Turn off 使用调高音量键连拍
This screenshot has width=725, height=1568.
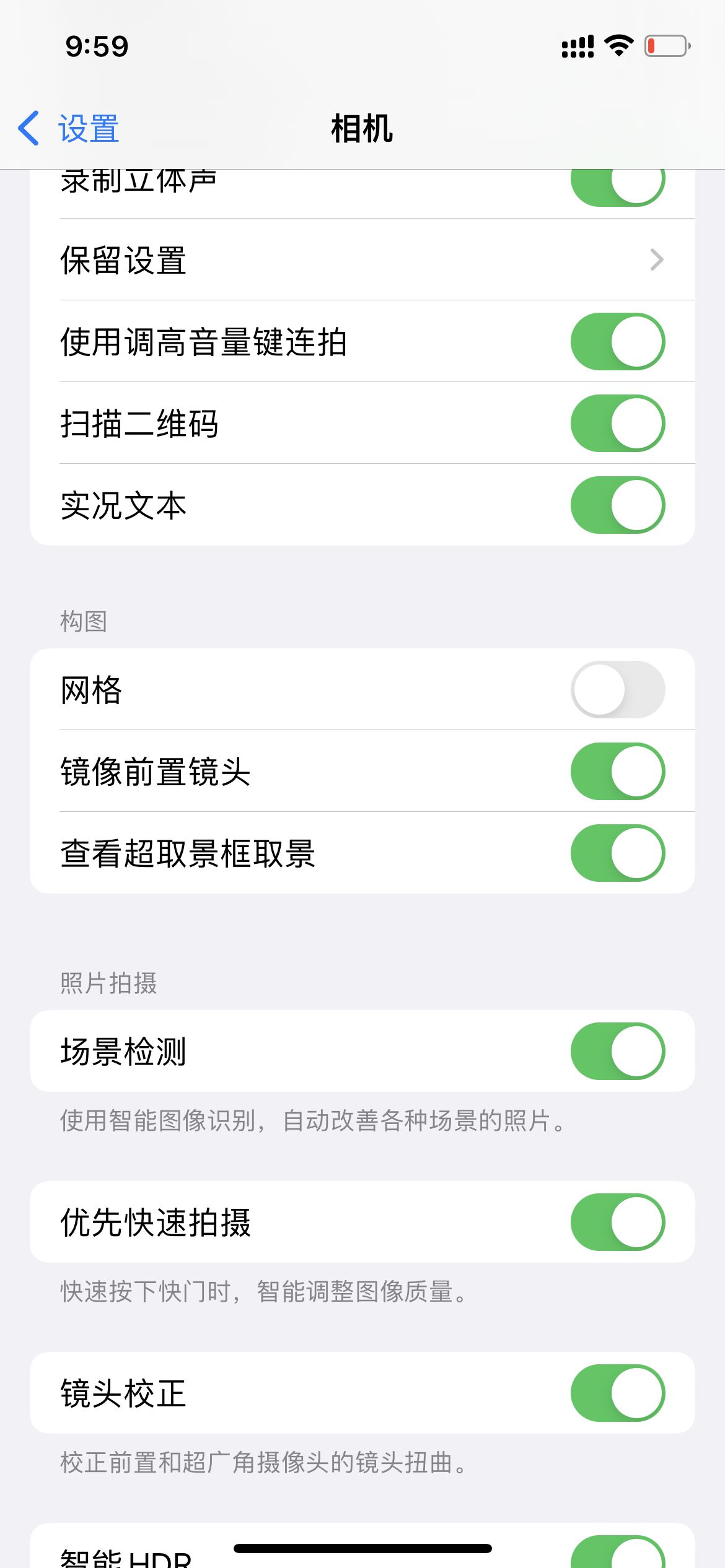(x=617, y=341)
